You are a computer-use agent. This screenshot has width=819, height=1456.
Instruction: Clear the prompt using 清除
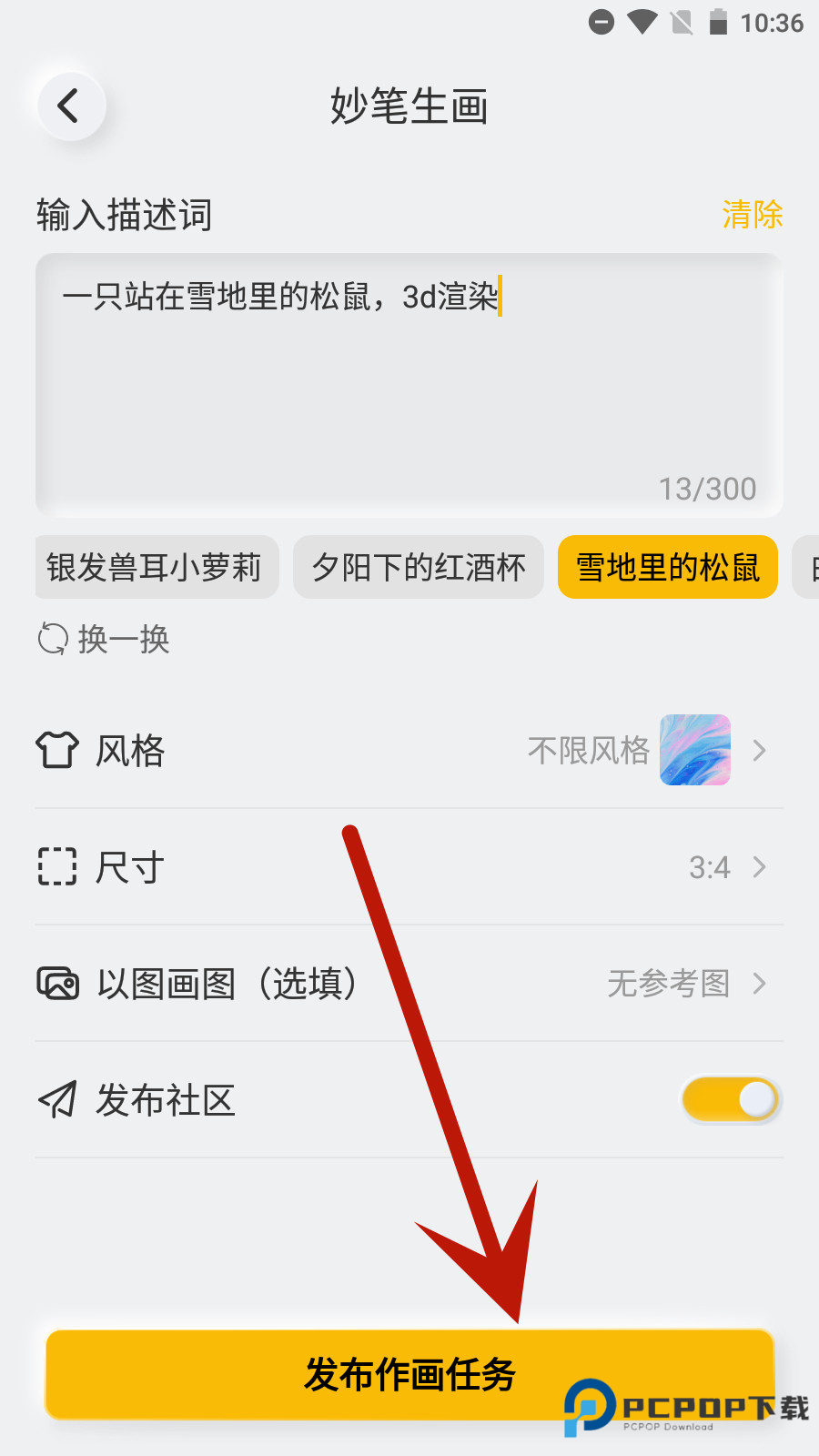750,216
